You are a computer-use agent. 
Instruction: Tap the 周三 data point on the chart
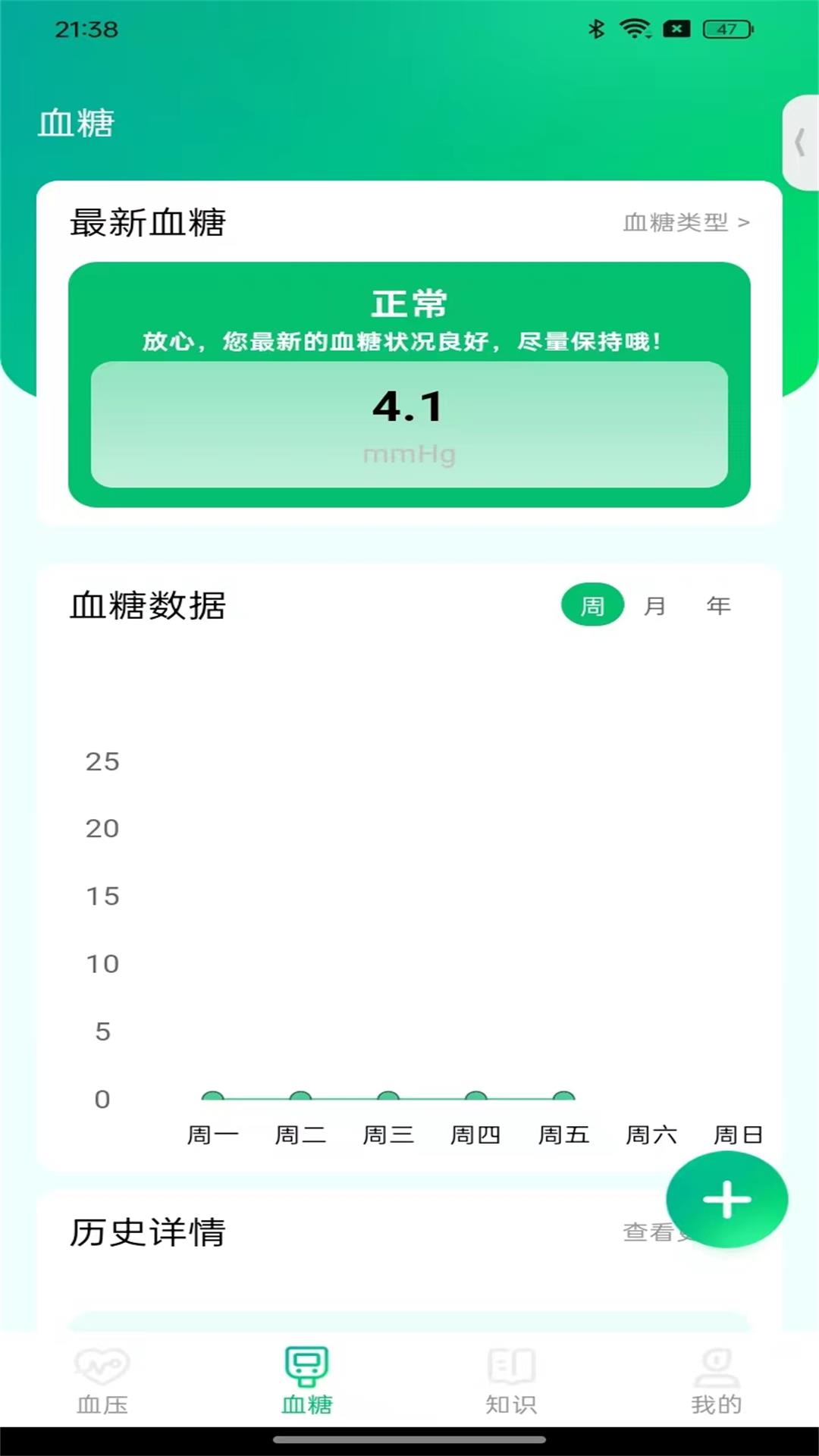[388, 1094]
